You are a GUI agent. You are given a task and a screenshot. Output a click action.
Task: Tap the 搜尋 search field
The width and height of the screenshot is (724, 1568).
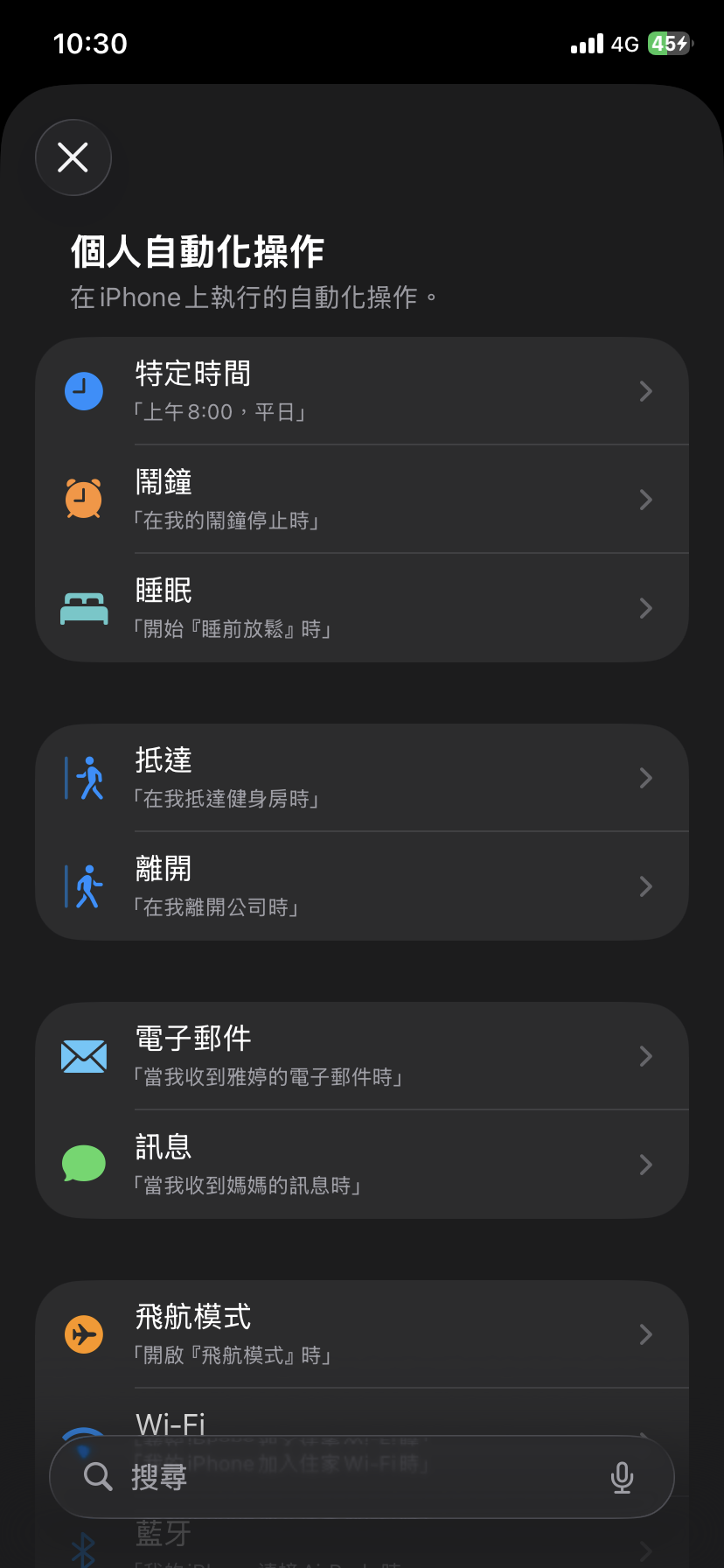coord(350,1477)
